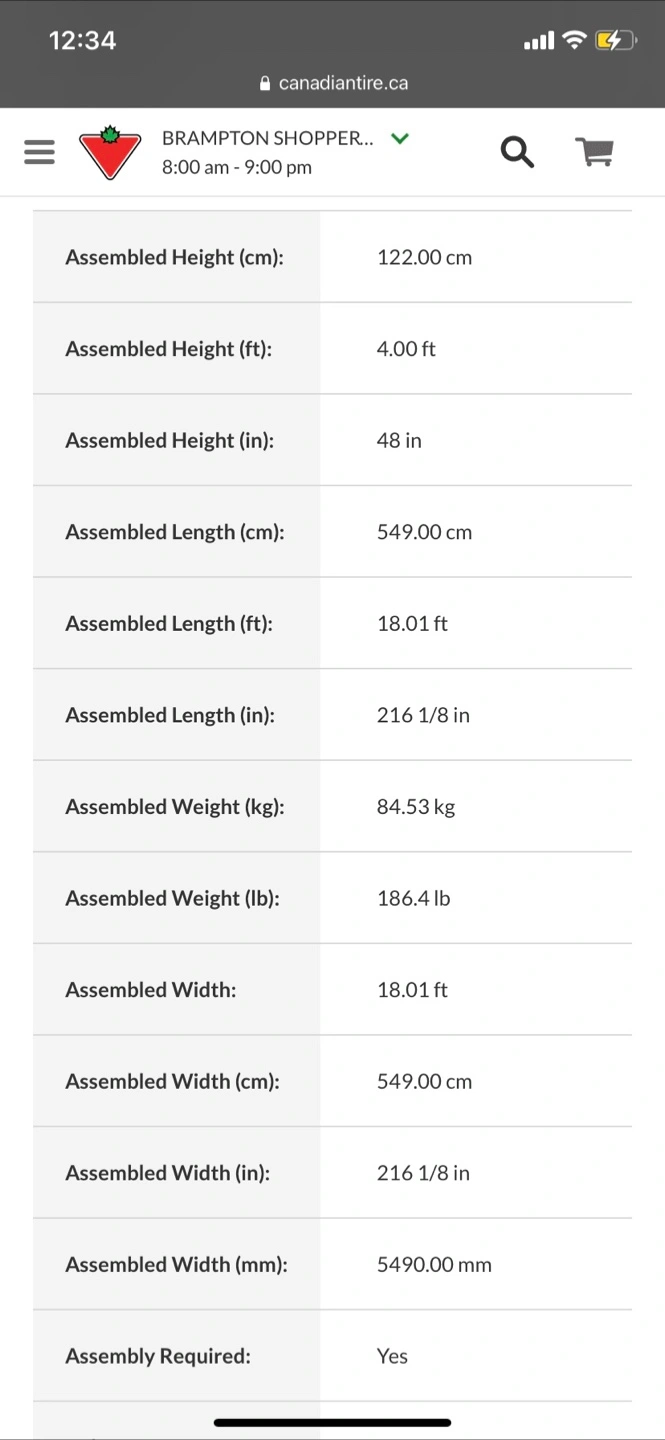Tap the canadiantire.ca address bar
The width and height of the screenshot is (665, 1440).
tap(333, 83)
